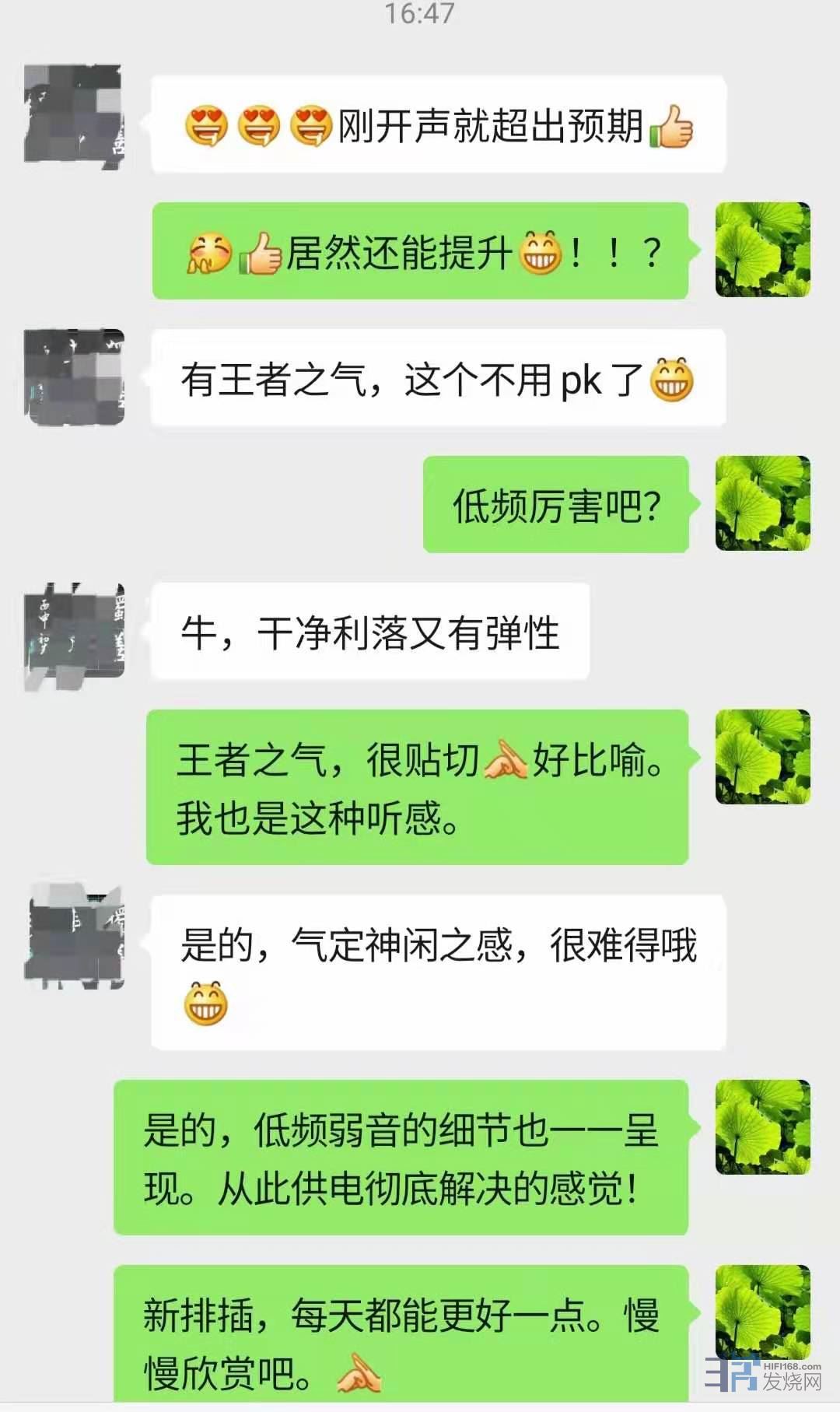Tap lotus avatar beside '低频弱音的细节' message
This screenshot has width=840, height=1412.
[762, 1127]
